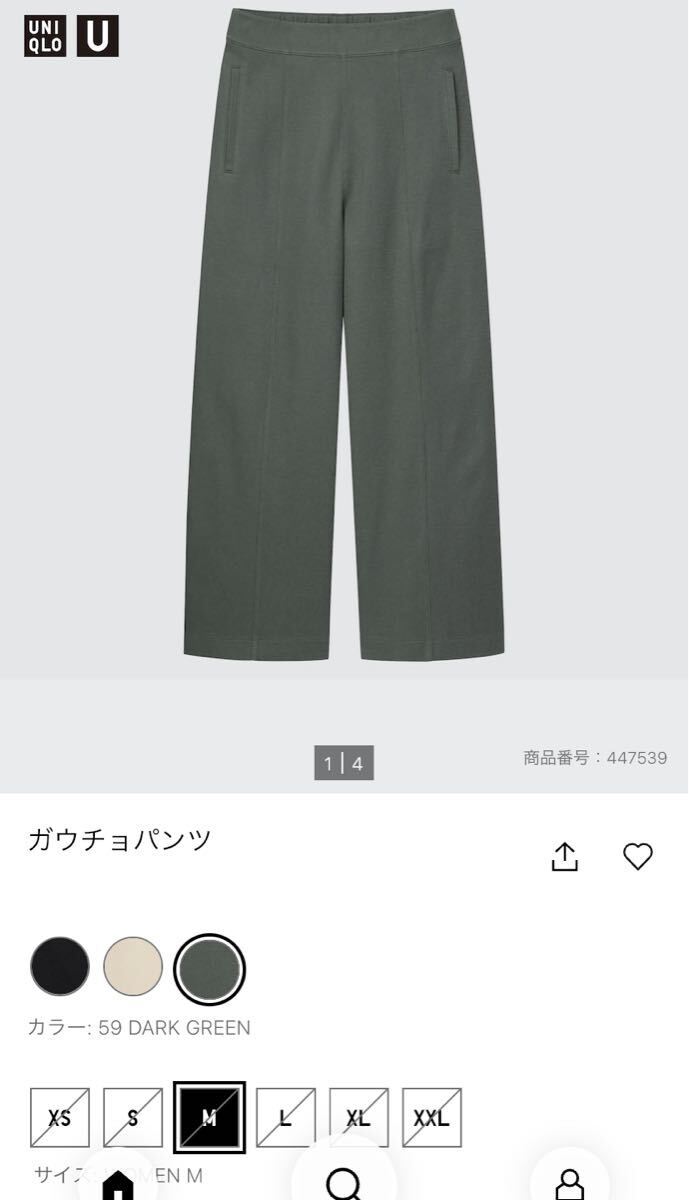Viewport: 689px width, 1200px height.
Task: Choose size XXL
Action: point(432,1117)
